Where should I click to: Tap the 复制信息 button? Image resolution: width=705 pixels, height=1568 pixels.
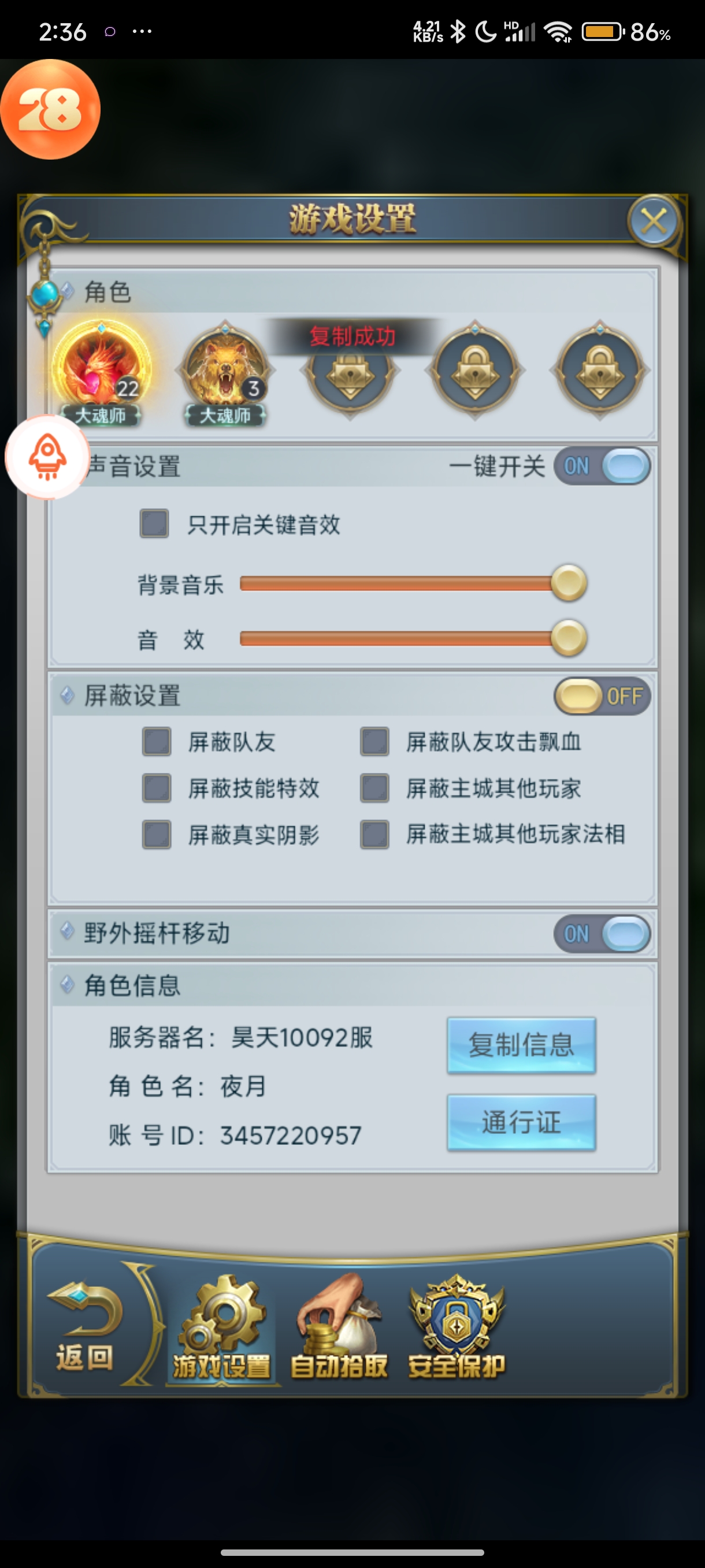click(x=521, y=1045)
